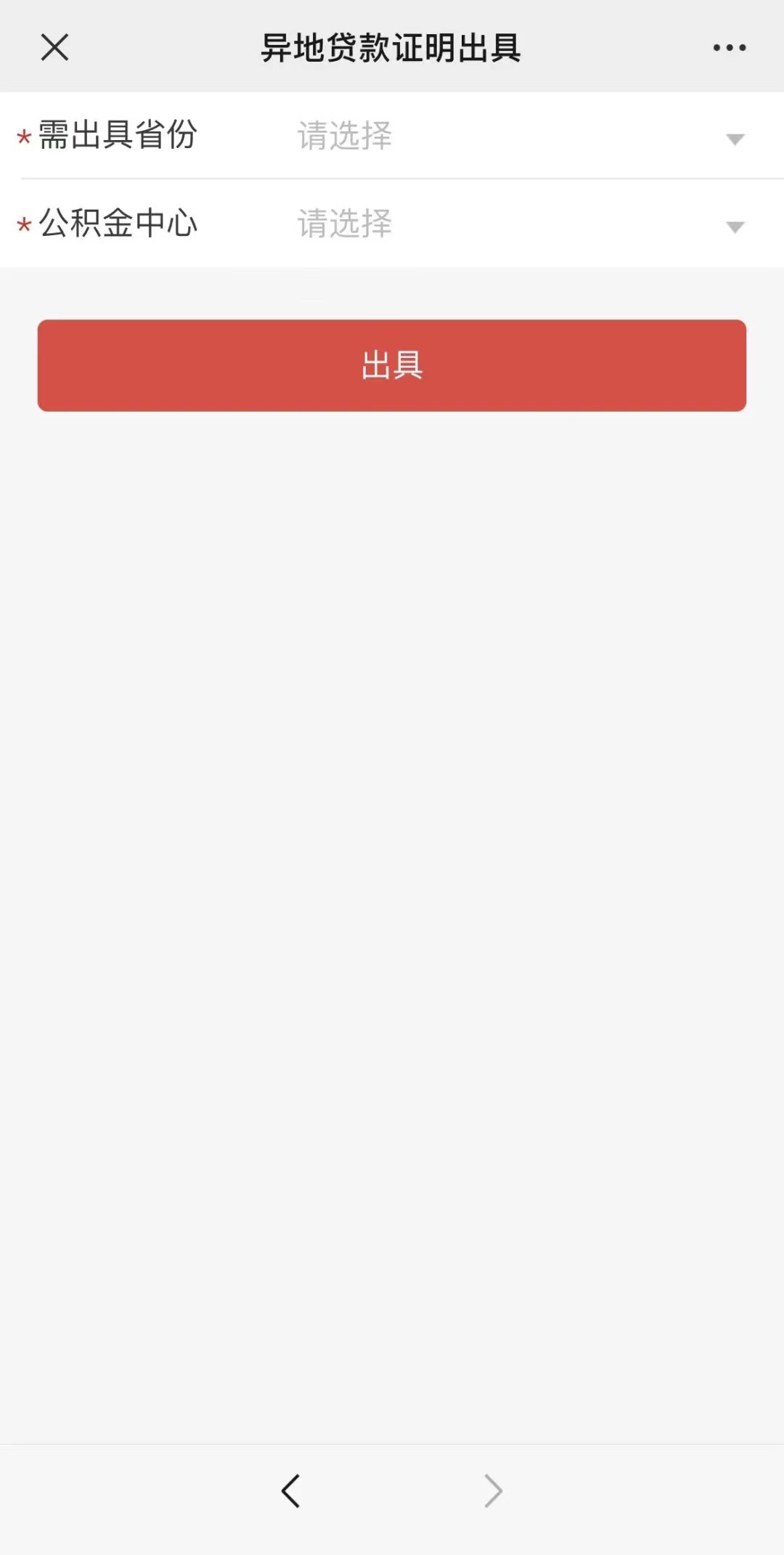
Task: Close the 异地贷款证明出具 page
Action: click(x=54, y=48)
